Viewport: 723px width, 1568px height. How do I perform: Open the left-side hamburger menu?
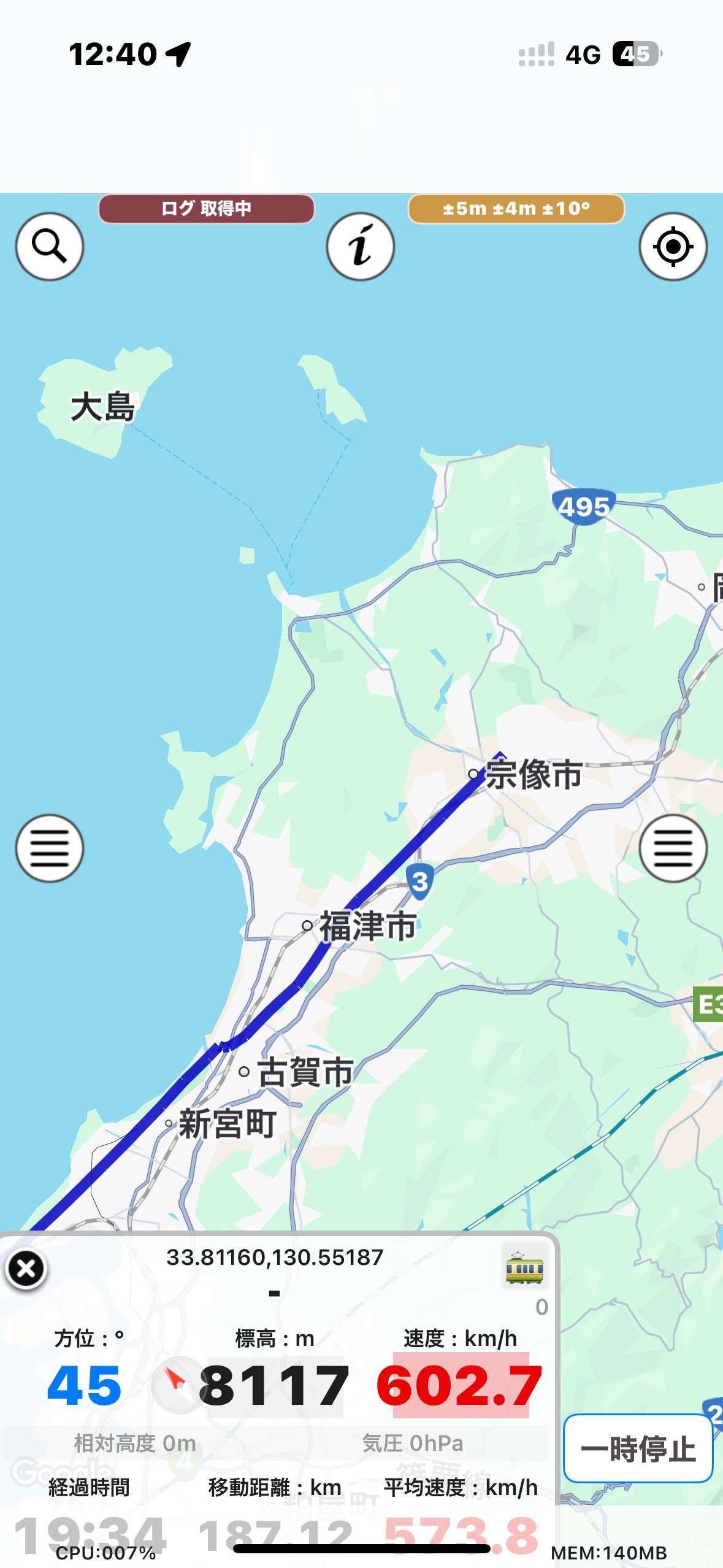coord(49,848)
